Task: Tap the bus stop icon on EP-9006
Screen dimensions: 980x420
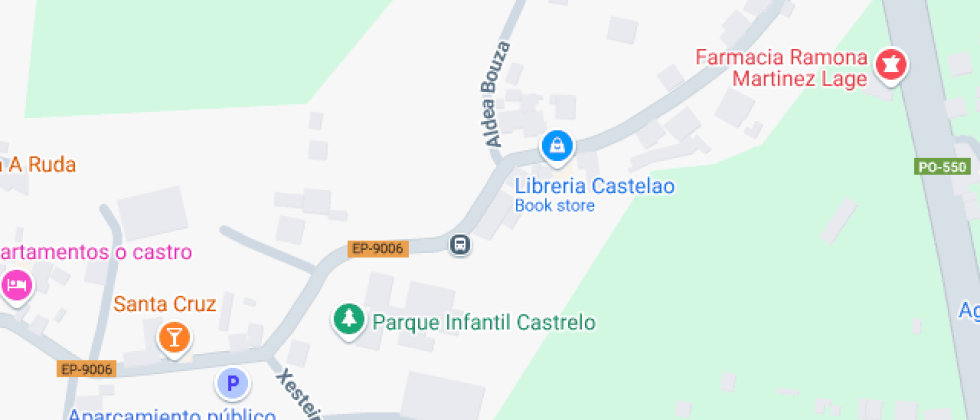Action: pos(460,244)
